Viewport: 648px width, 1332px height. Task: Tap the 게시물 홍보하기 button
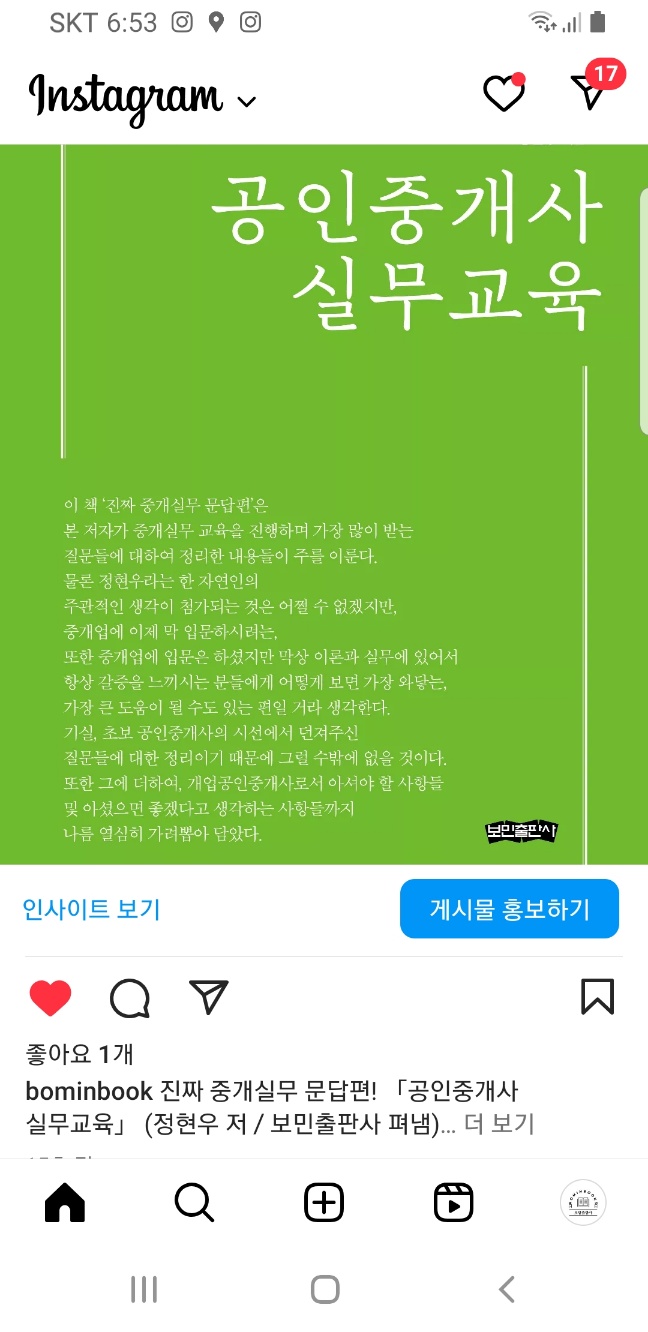(x=509, y=909)
